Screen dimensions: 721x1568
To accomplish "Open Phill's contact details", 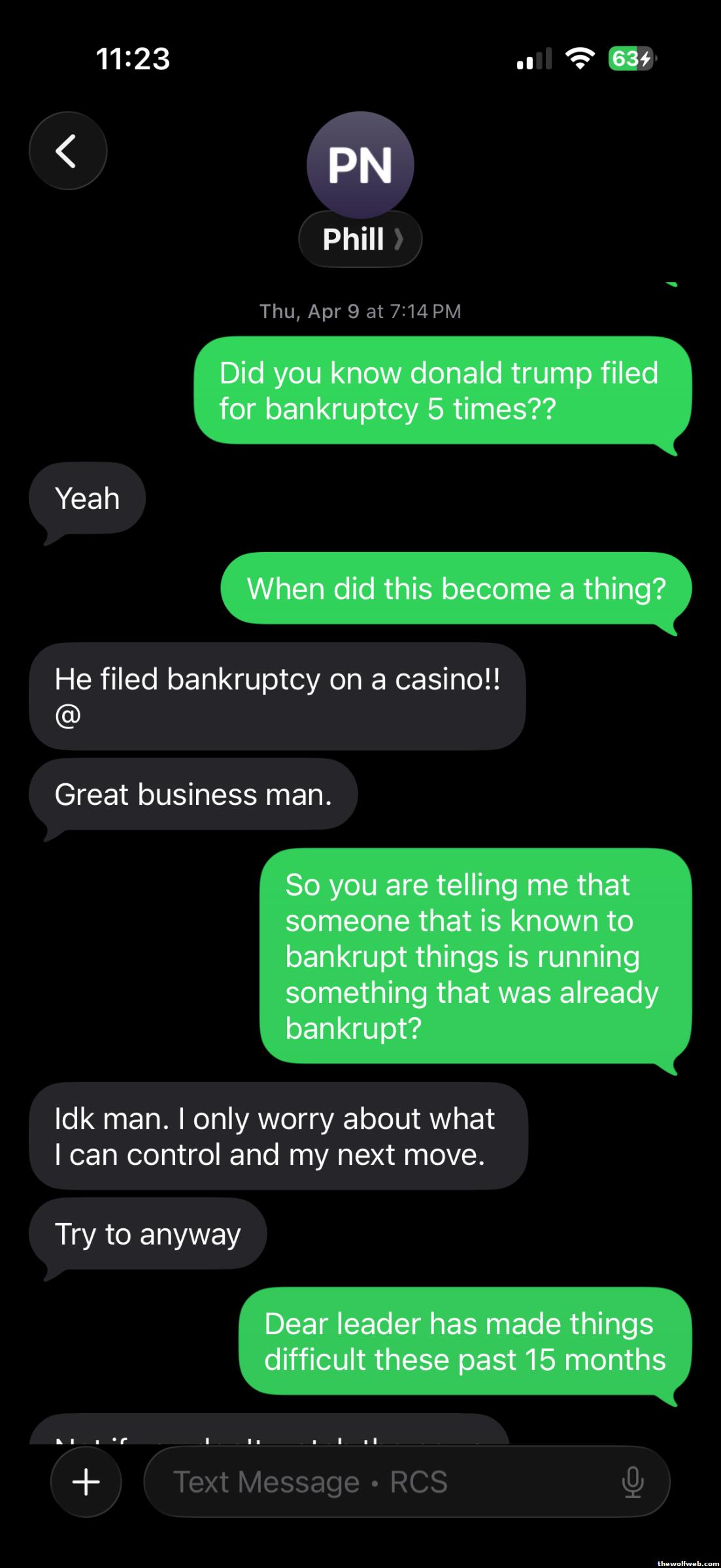I will coord(360,239).
